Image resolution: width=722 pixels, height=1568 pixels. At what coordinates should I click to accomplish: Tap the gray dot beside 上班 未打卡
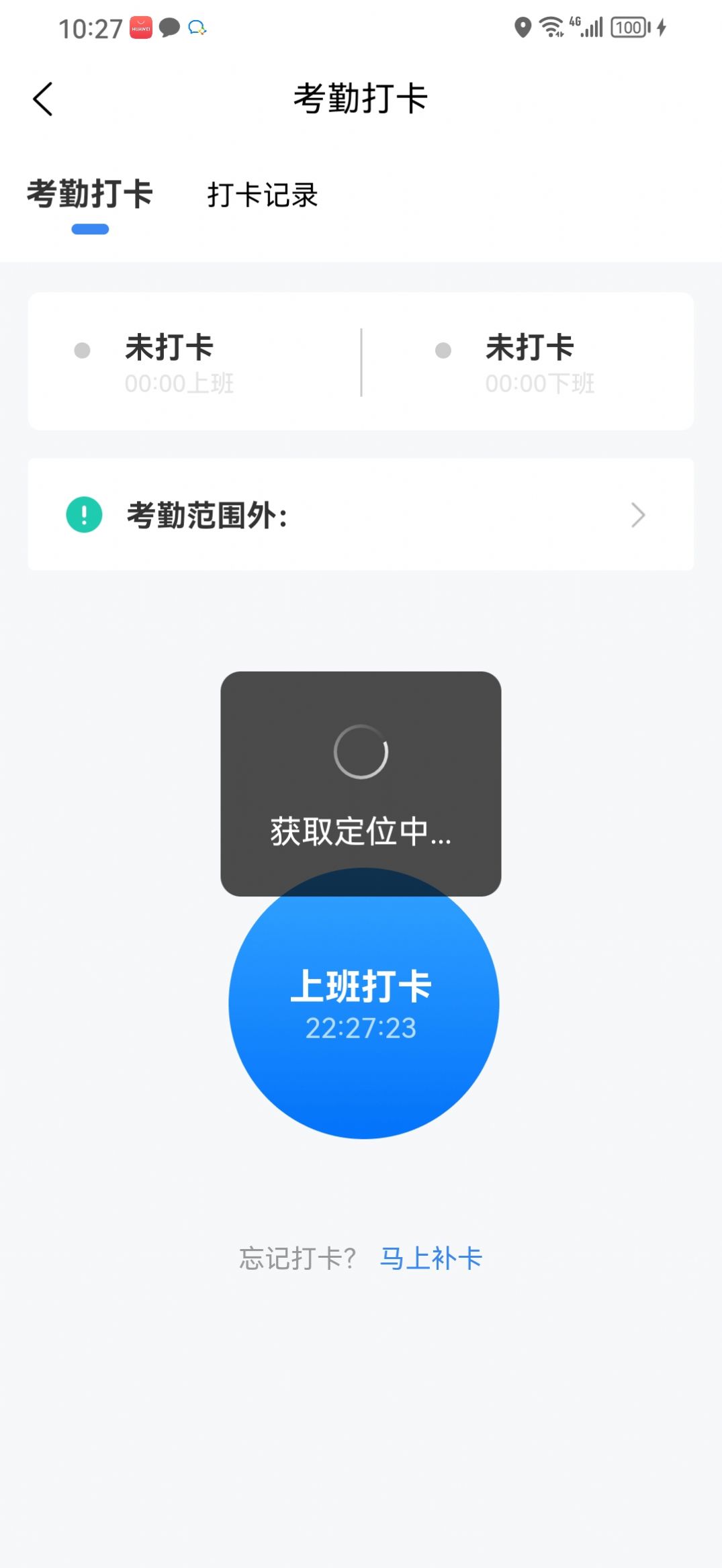pos(81,349)
